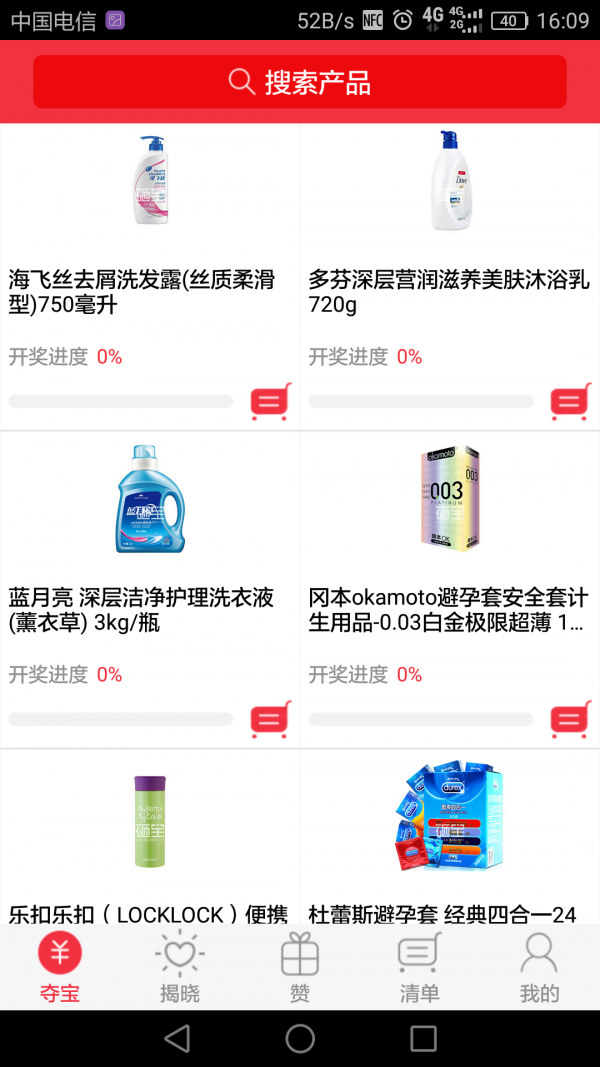Add 蓝月亮洗衣液 to cart
The width and height of the screenshot is (600, 1067).
click(270, 720)
